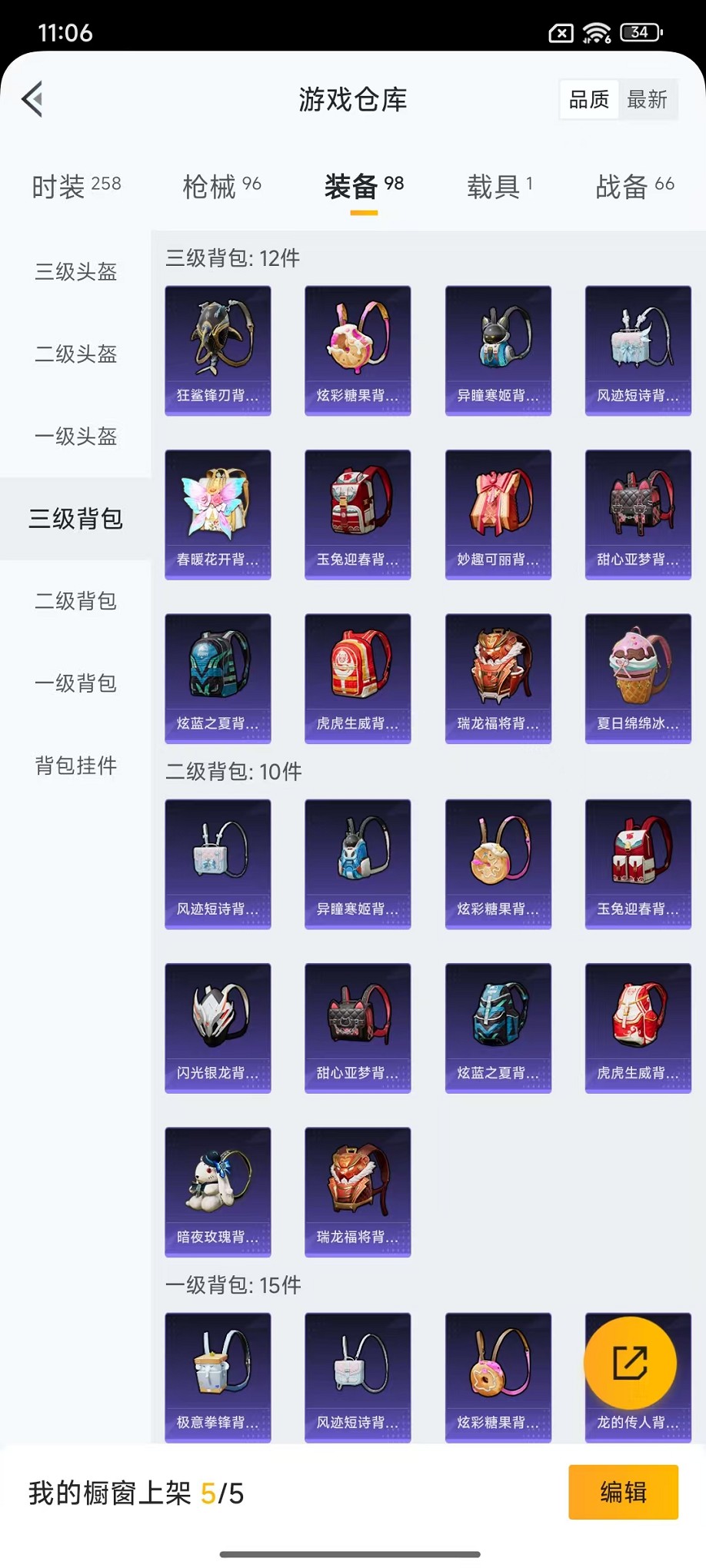Switch to the 枪械 tab

click(x=221, y=186)
